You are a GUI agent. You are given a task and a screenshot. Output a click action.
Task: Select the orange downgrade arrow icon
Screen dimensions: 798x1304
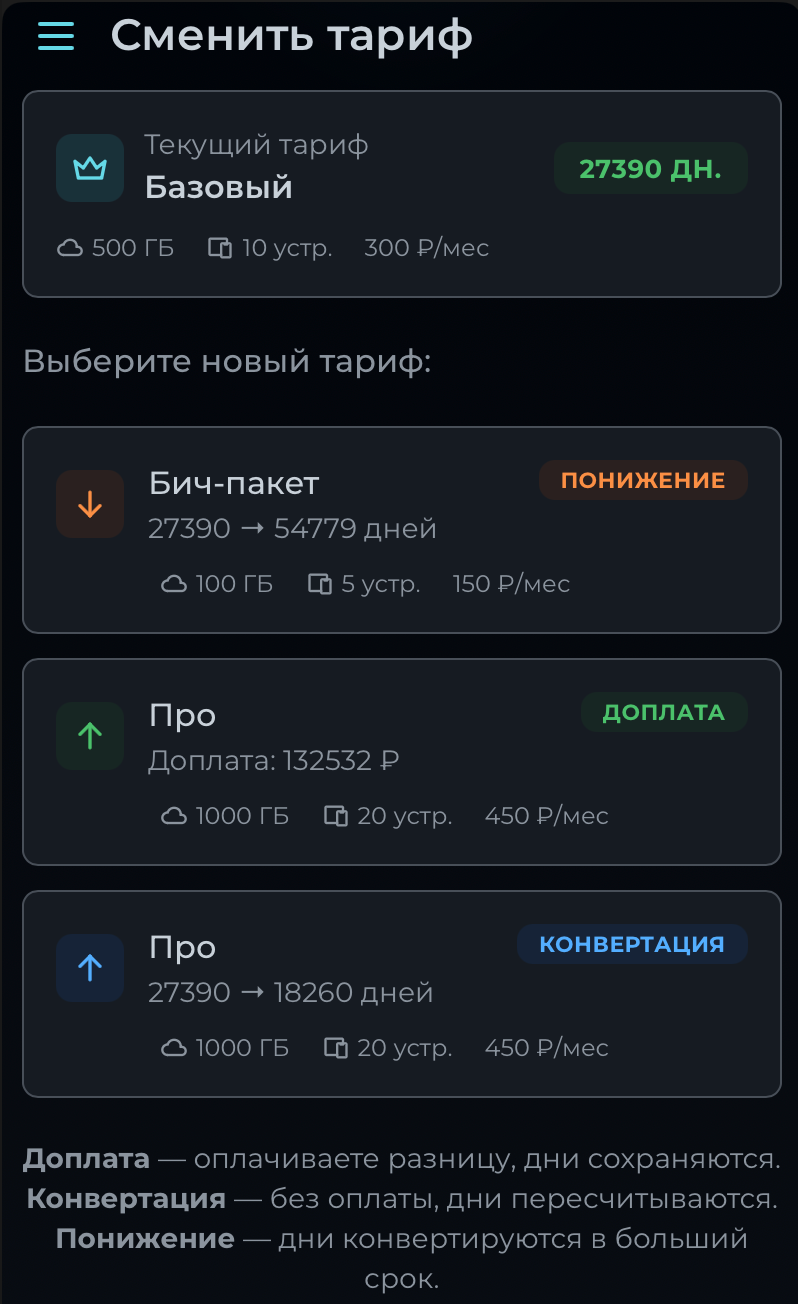[89, 504]
